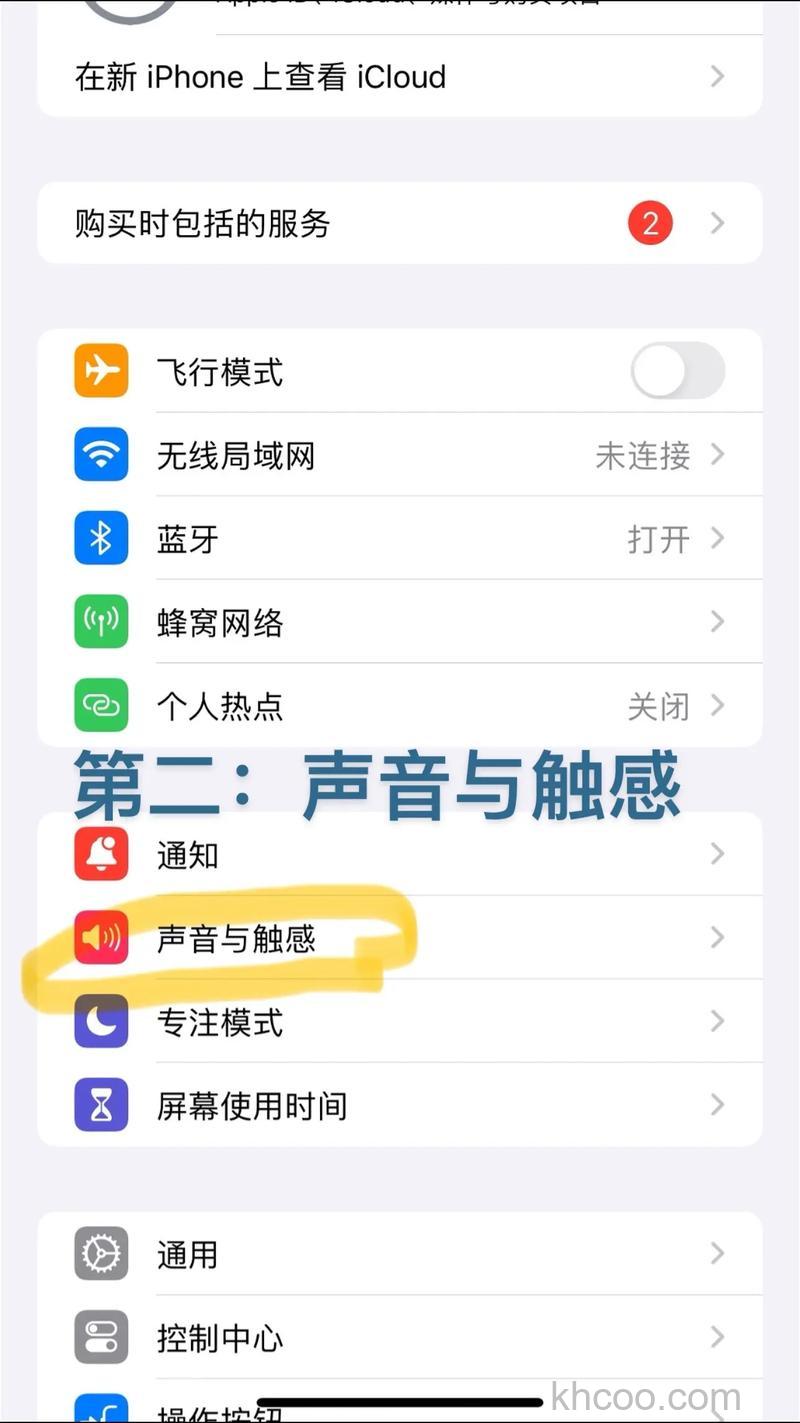Image resolution: width=800 pixels, height=1423 pixels.
Task: Tap the Cellular (蜂窝网络) antenna icon
Action: coord(100,622)
